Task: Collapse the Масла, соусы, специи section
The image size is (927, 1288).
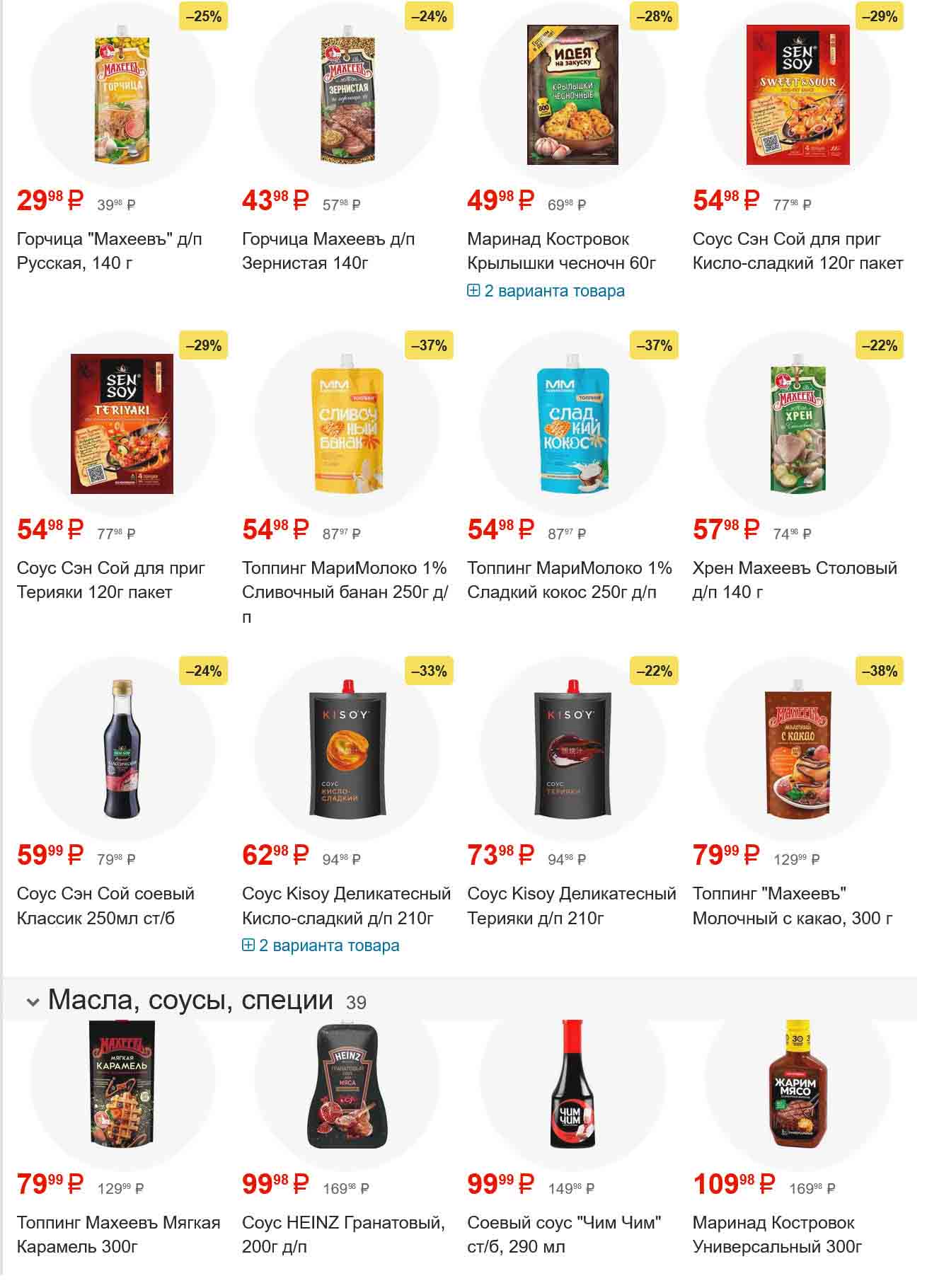Action: [x=33, y=1002]
